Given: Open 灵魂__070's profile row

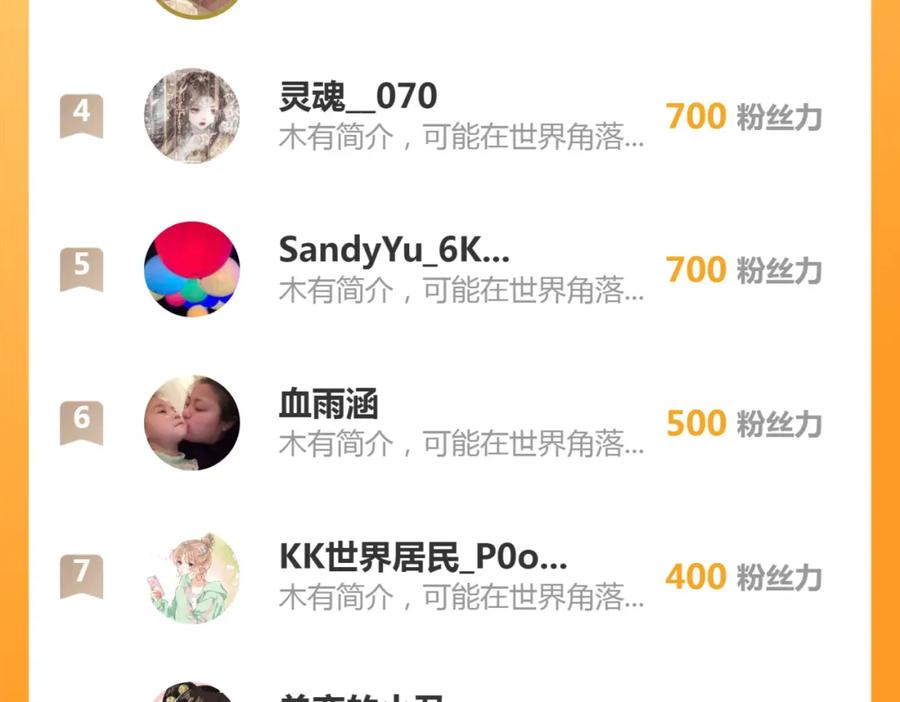Looking at the screenshot, I should pos(450,116).
